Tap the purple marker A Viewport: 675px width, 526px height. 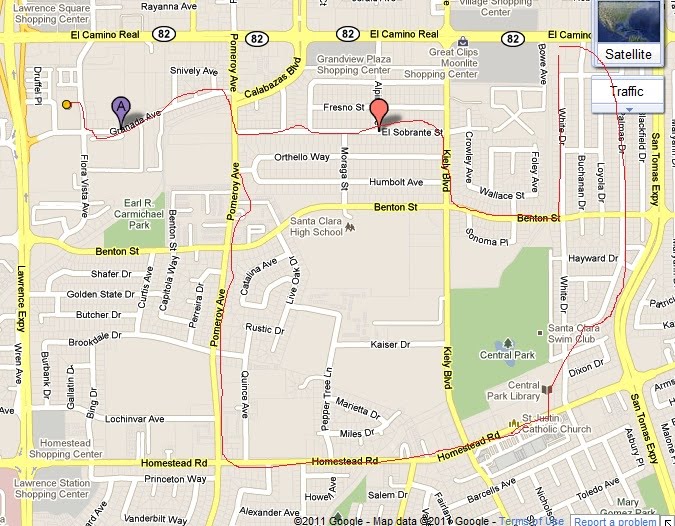coord(121,107)
